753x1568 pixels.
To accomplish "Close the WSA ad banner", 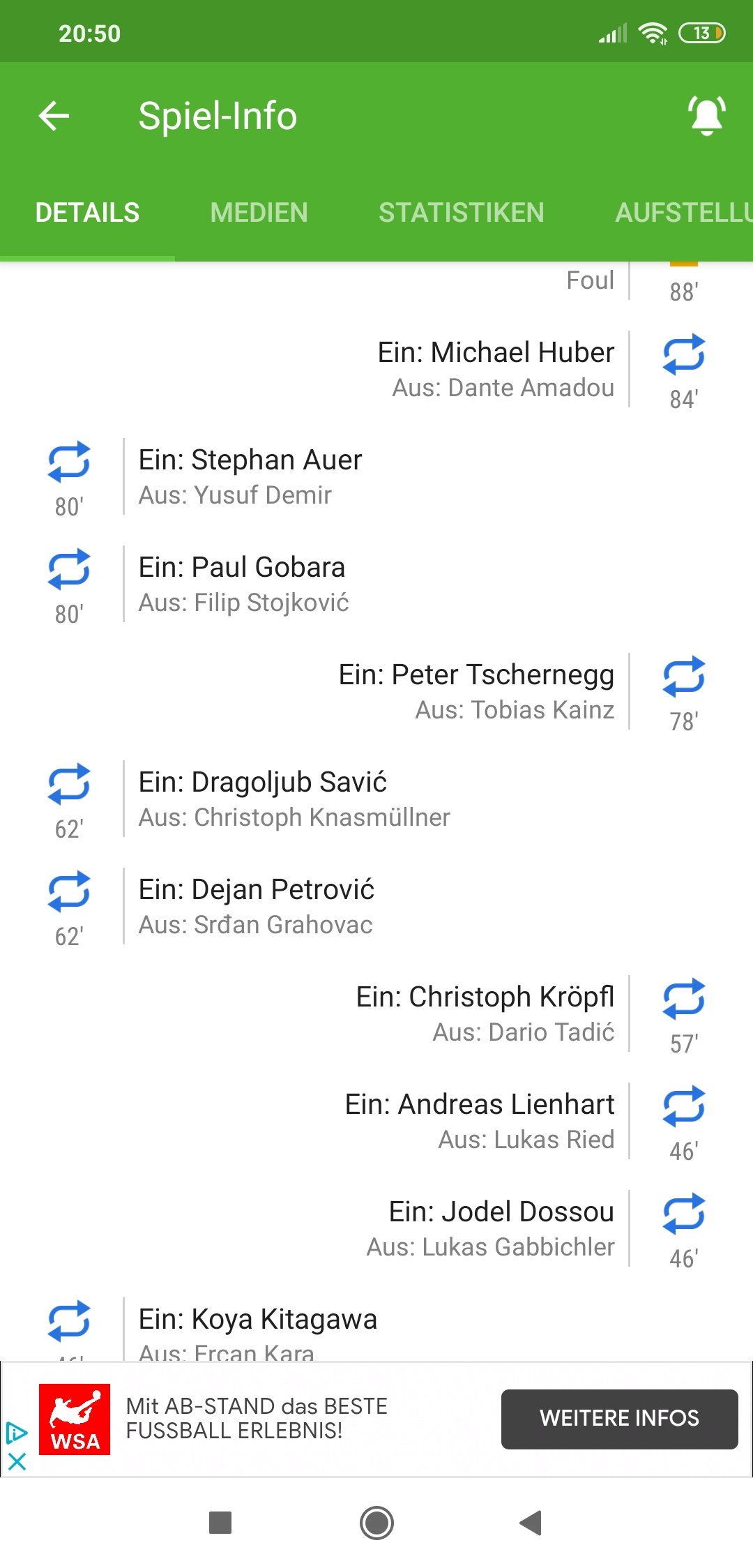I will pos(17,1461).
